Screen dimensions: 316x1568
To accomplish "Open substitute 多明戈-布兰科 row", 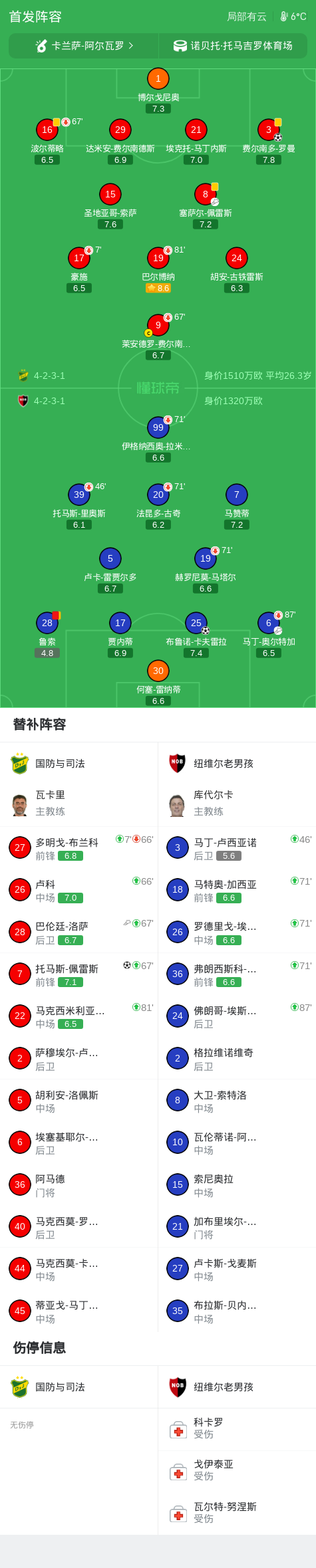I will pos(79,847).
